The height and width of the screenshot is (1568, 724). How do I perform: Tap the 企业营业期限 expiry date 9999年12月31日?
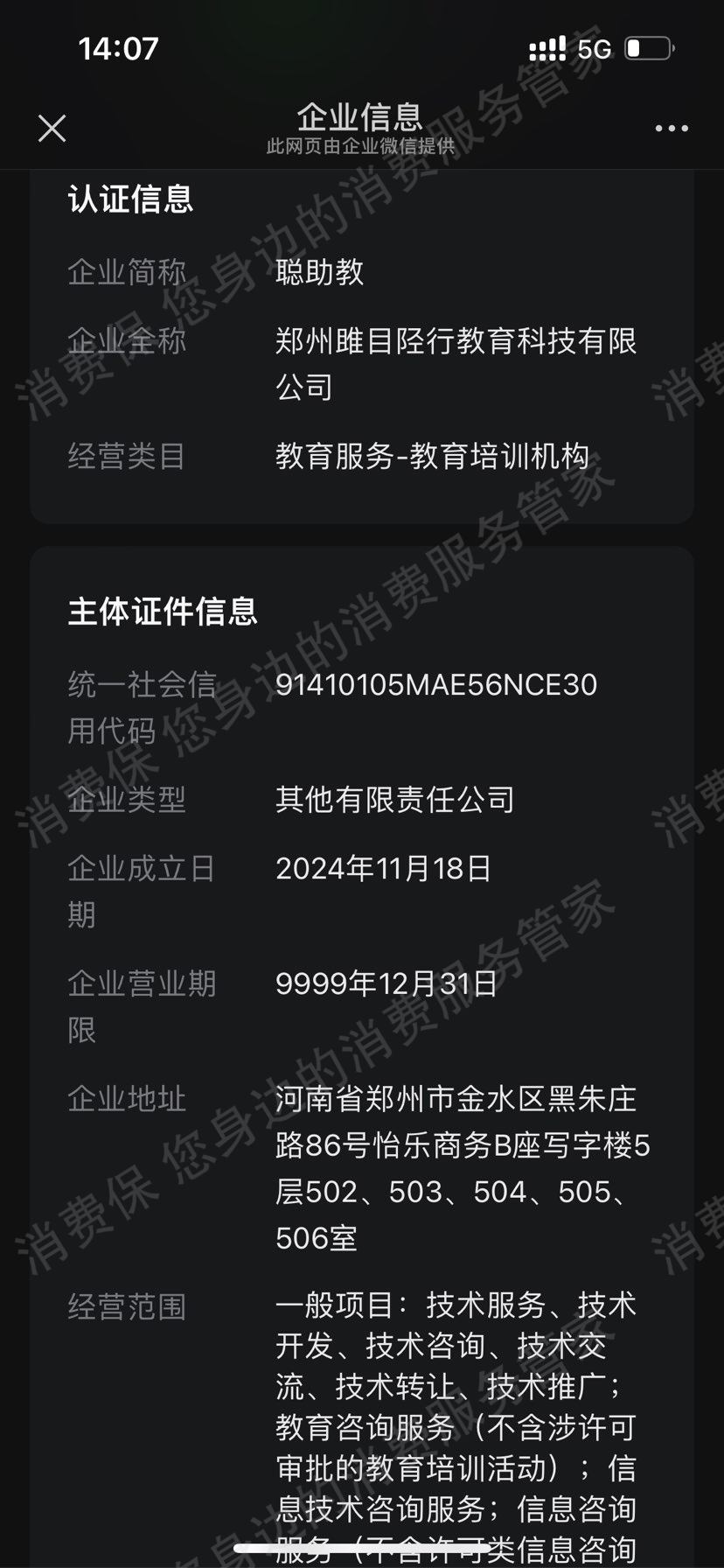pos(386,983)
